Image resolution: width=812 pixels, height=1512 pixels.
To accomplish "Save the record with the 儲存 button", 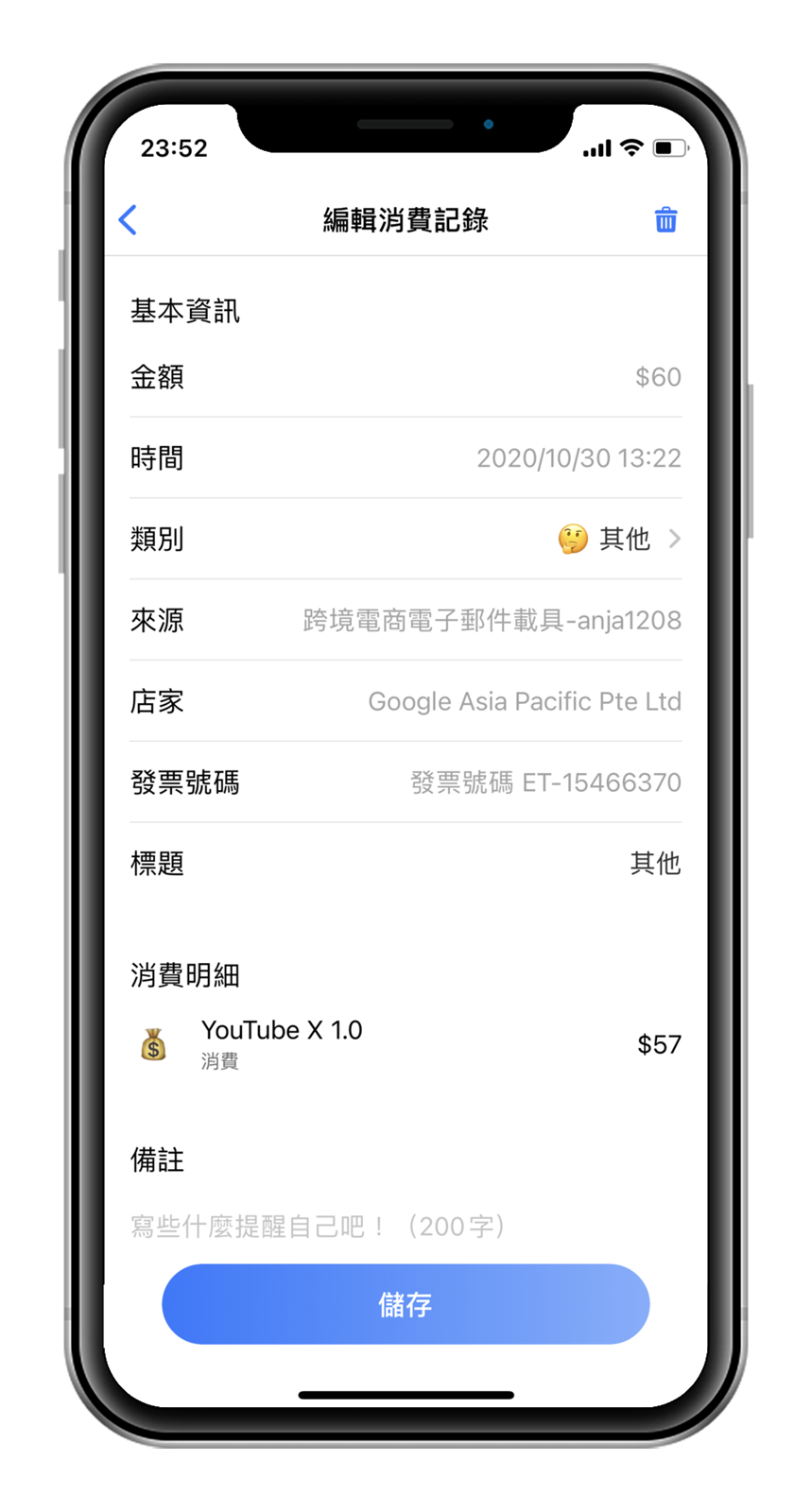I will [406, 1304].
